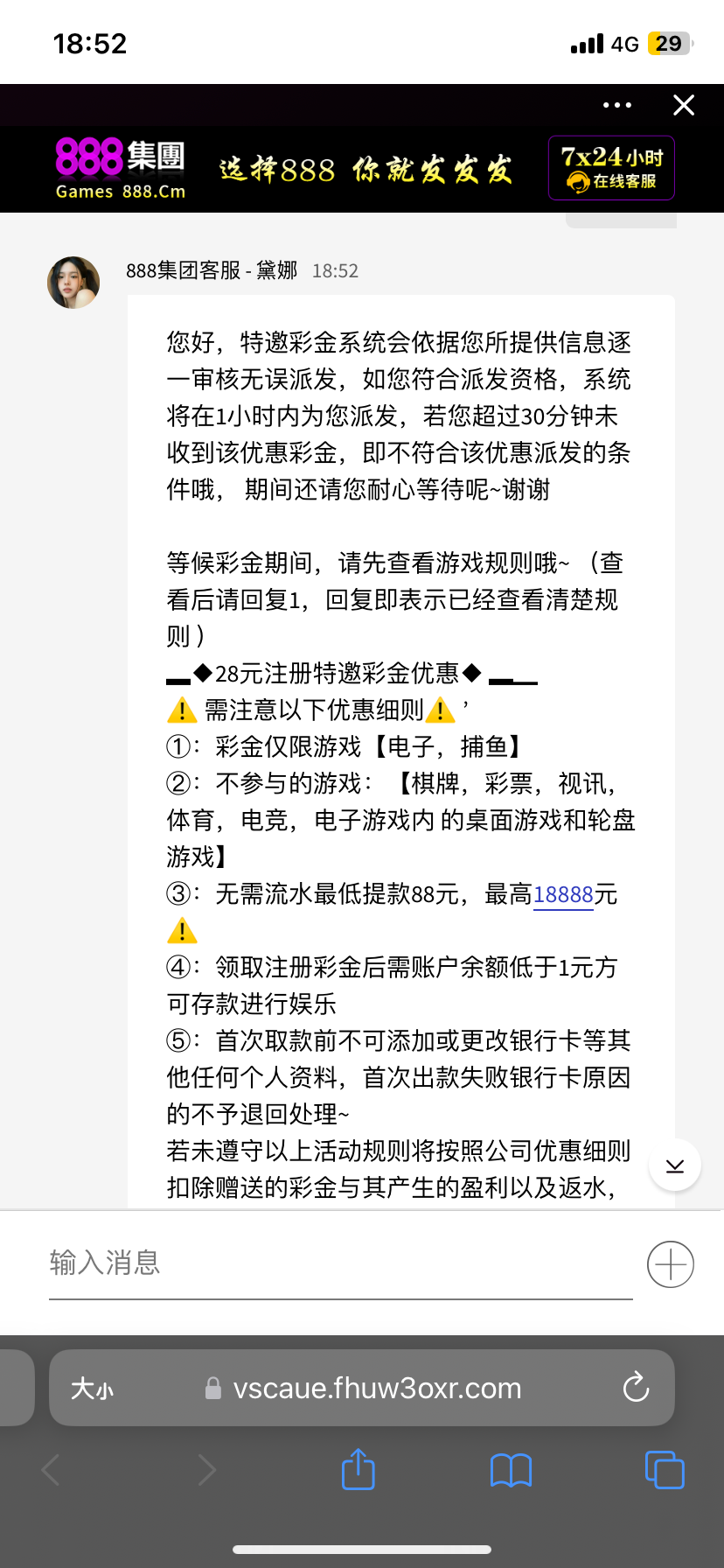
Task: Jump to the latest message with the down arrow
Action: (675, 1165)
